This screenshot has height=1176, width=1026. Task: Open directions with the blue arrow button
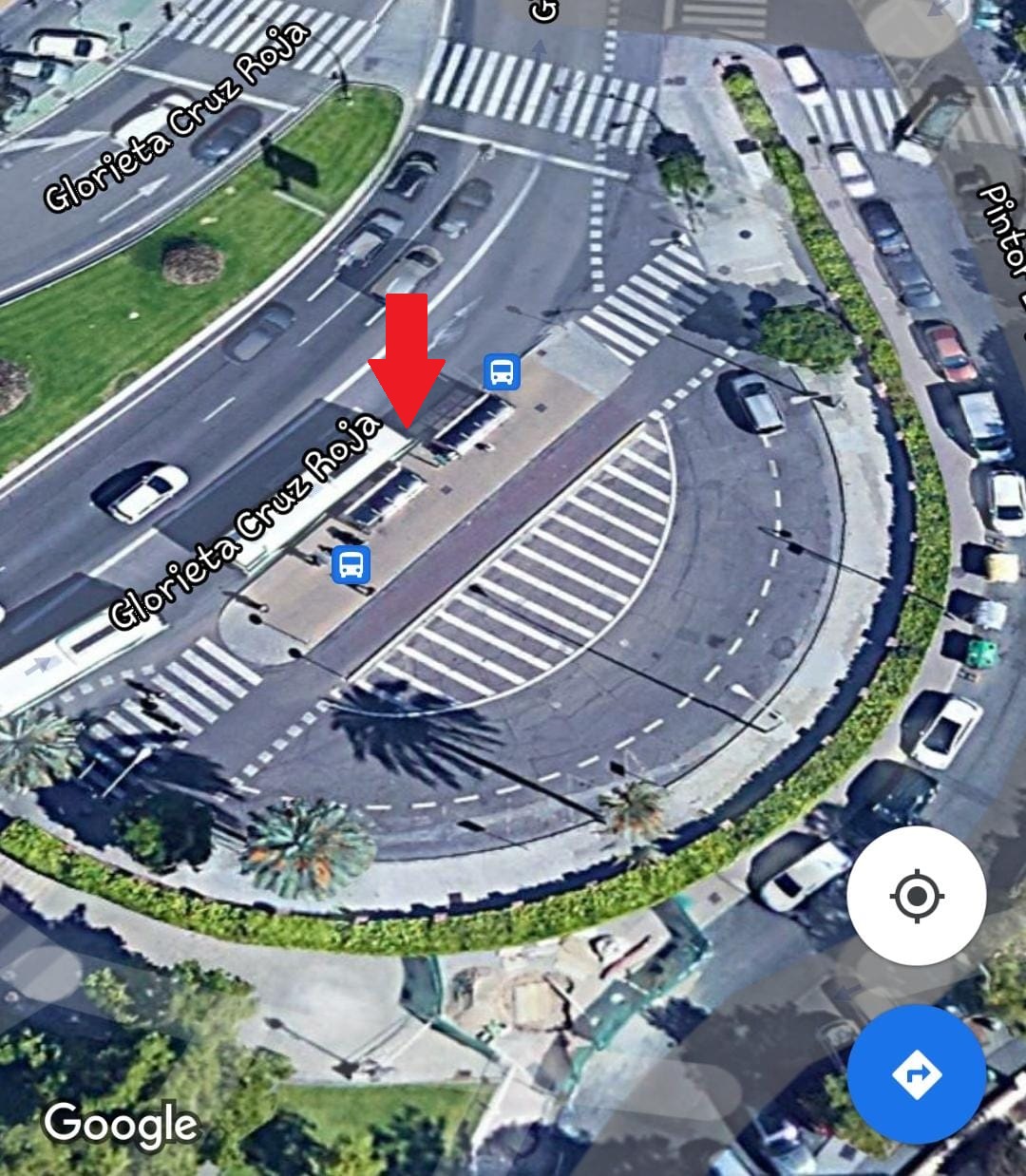[916, 1074]
